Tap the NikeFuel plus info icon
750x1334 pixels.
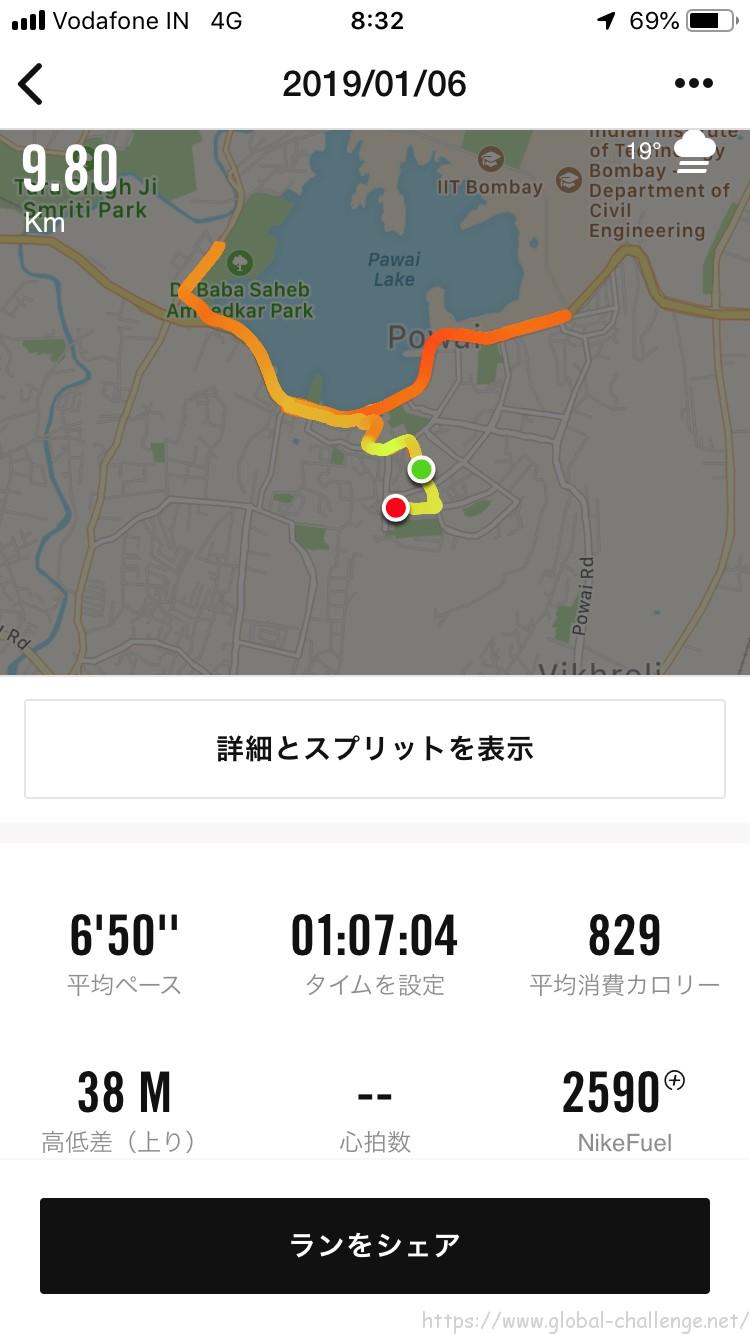coord(675,1080)
